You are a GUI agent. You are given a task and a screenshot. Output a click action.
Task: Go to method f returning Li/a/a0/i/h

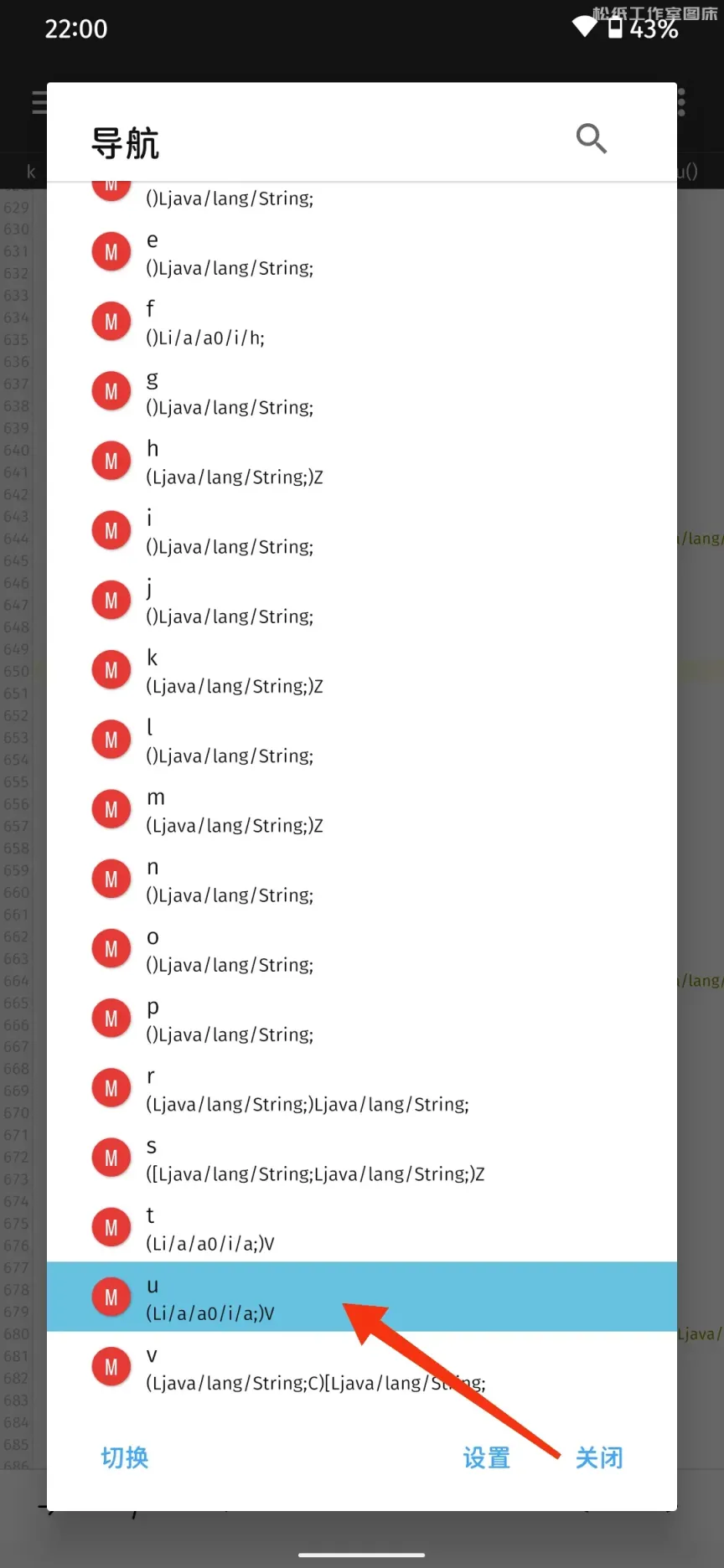(362, 322)
